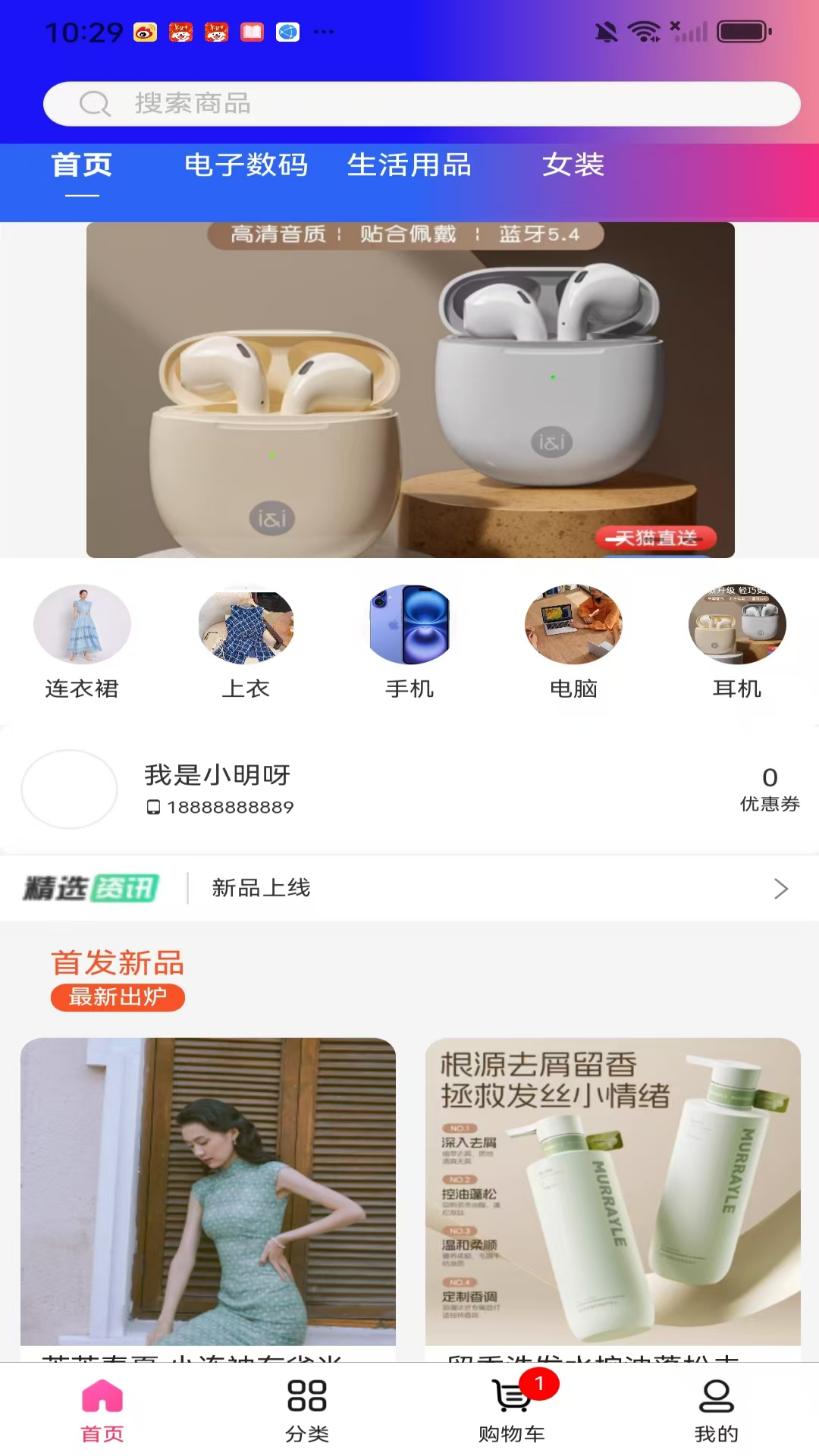Screen dimensions: 819x1456
Task: Open the 耳机 category
Action: pyautogui.click(x=737, y=642)
